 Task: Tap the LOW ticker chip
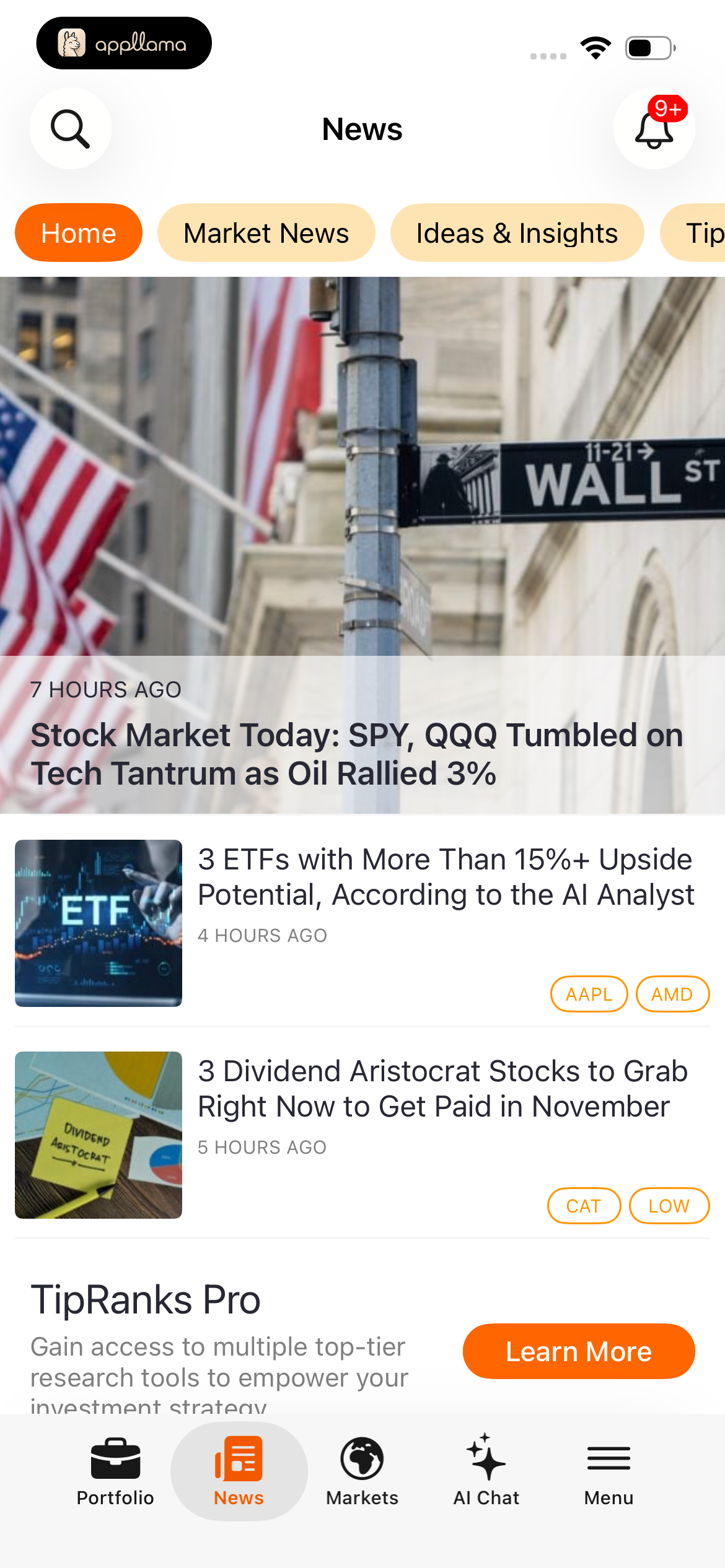669,1206
